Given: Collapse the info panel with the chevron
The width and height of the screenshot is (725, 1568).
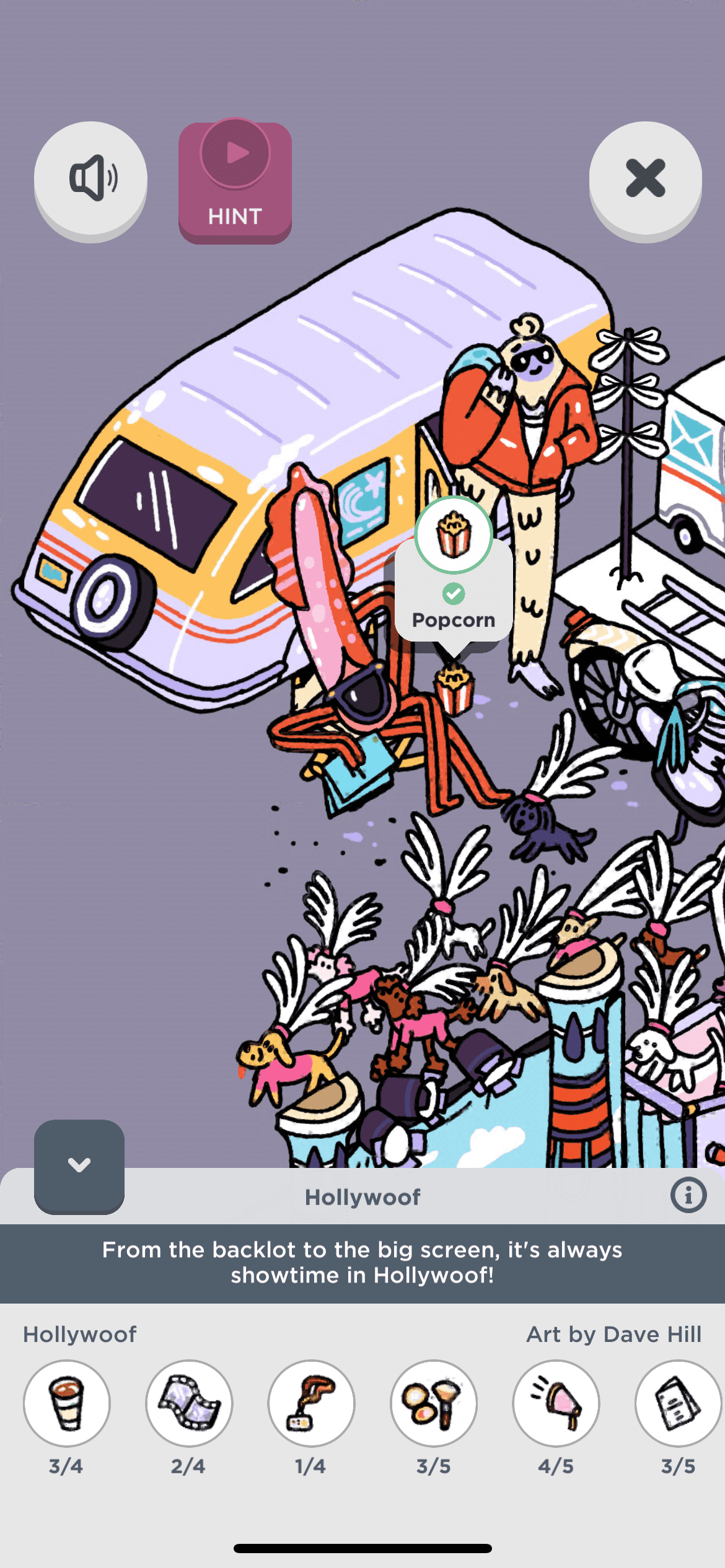Looking at the screenshot, I should pos(79,1165).
